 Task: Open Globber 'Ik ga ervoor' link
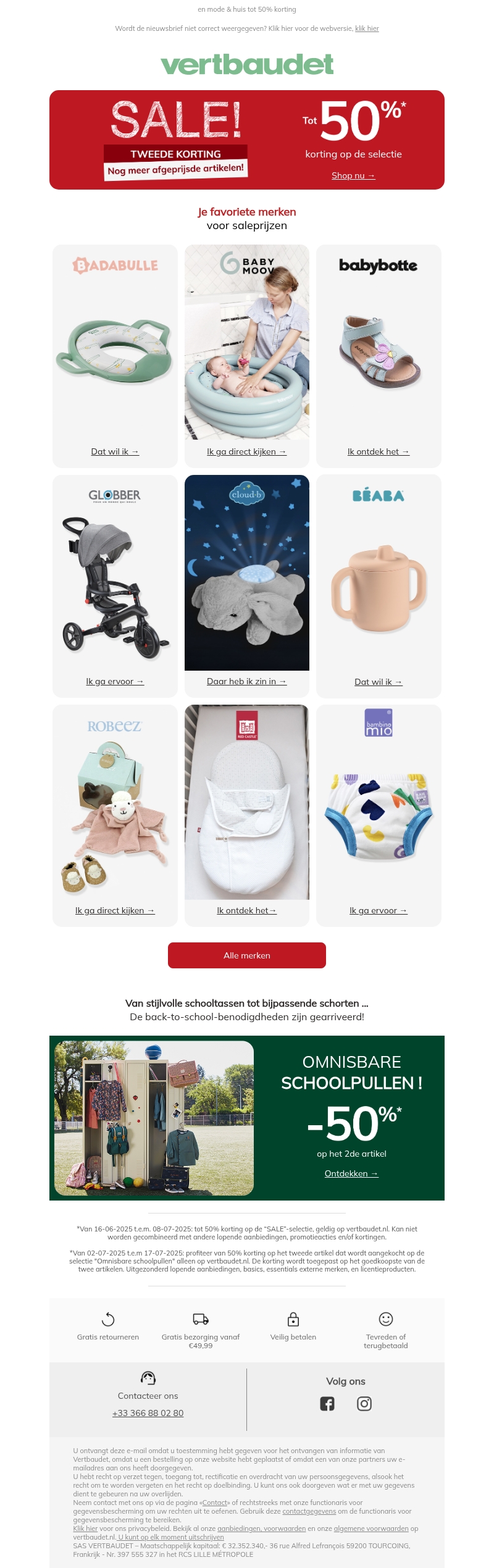tap(115, 681)
